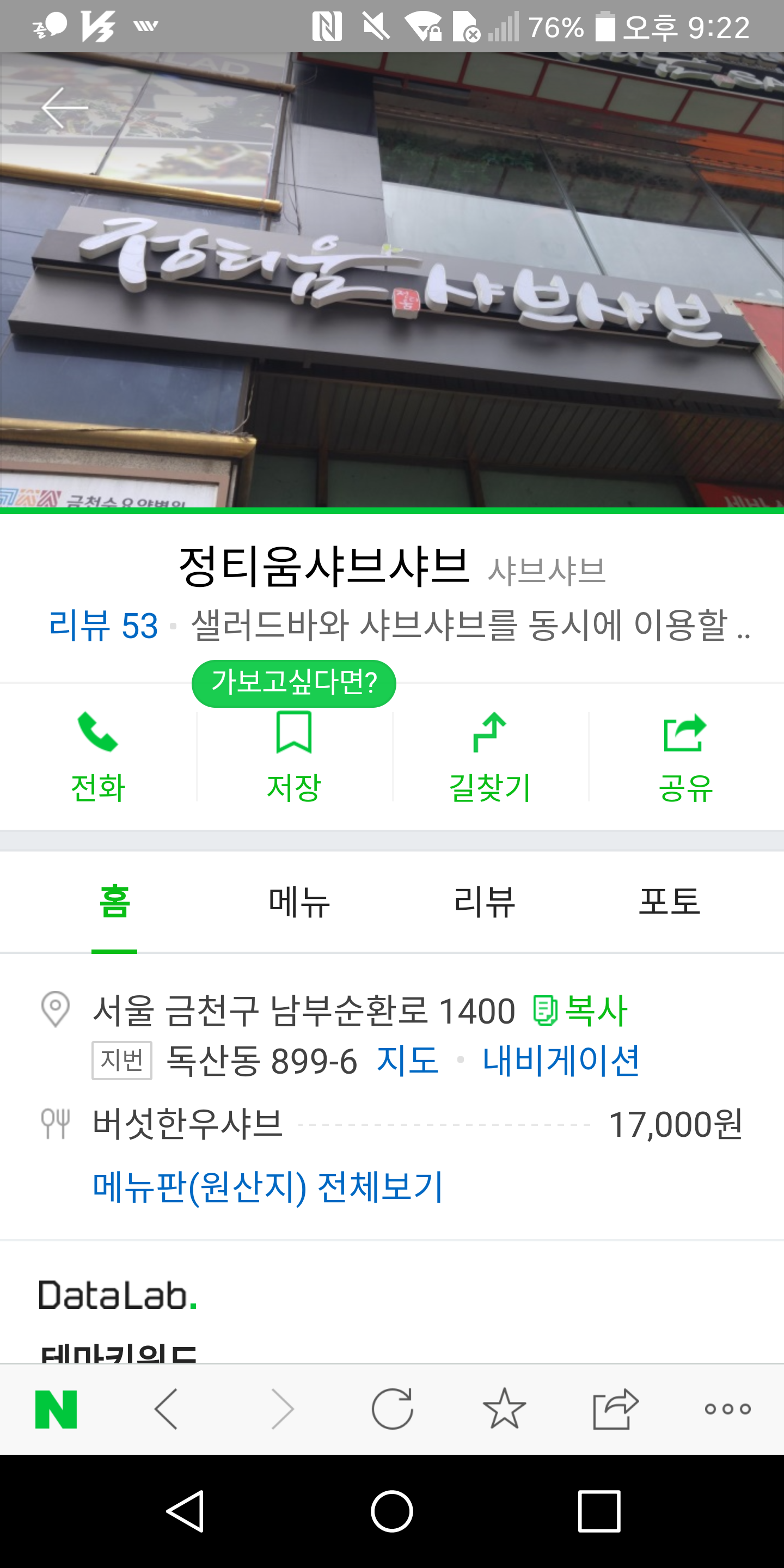The height and width of the screenshot is (1568, 784).
Task: Switch to the 포토 tab
Action: point(670,902)
